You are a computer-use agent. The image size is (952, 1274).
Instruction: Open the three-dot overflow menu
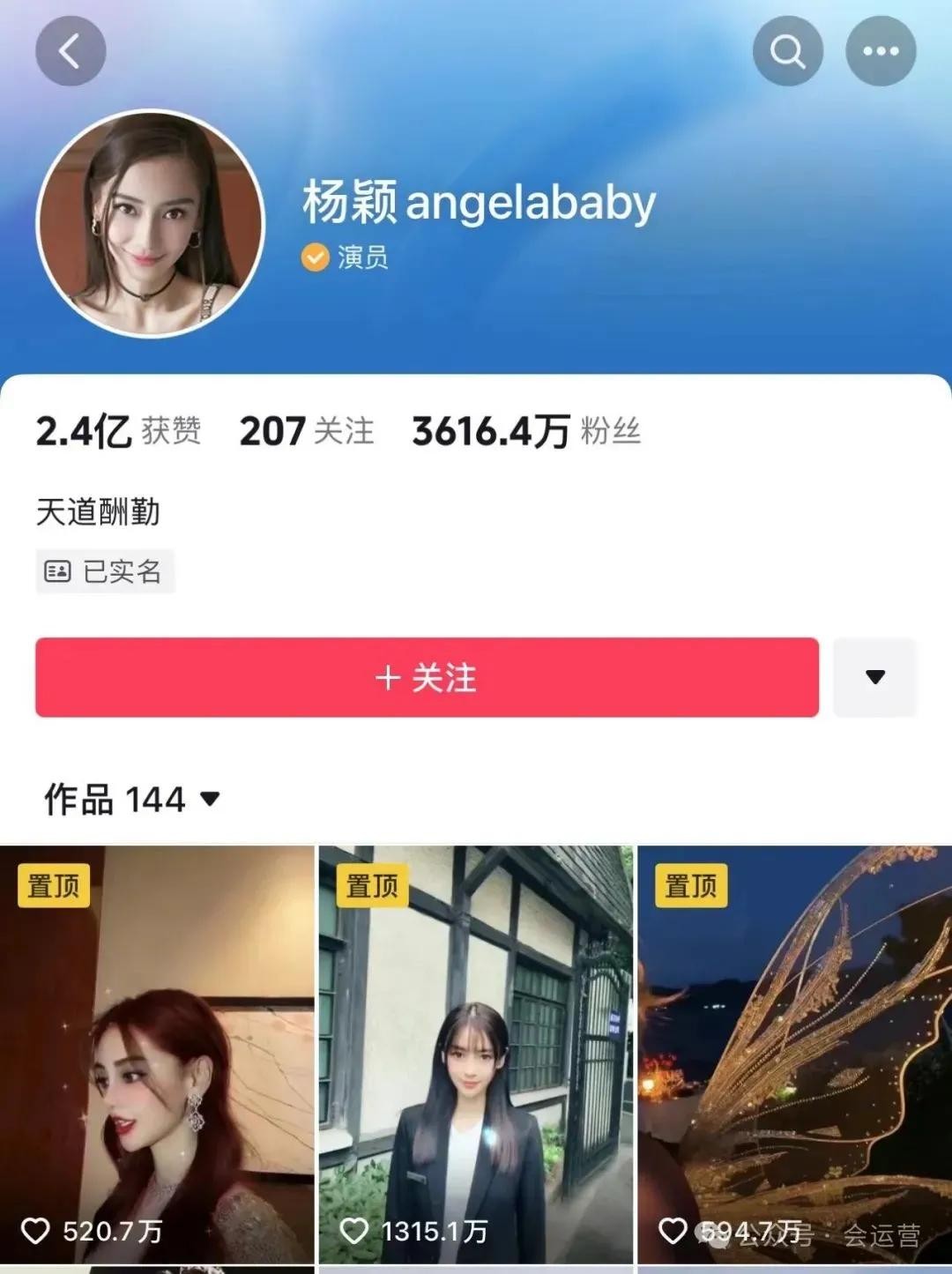coord(880,51)
